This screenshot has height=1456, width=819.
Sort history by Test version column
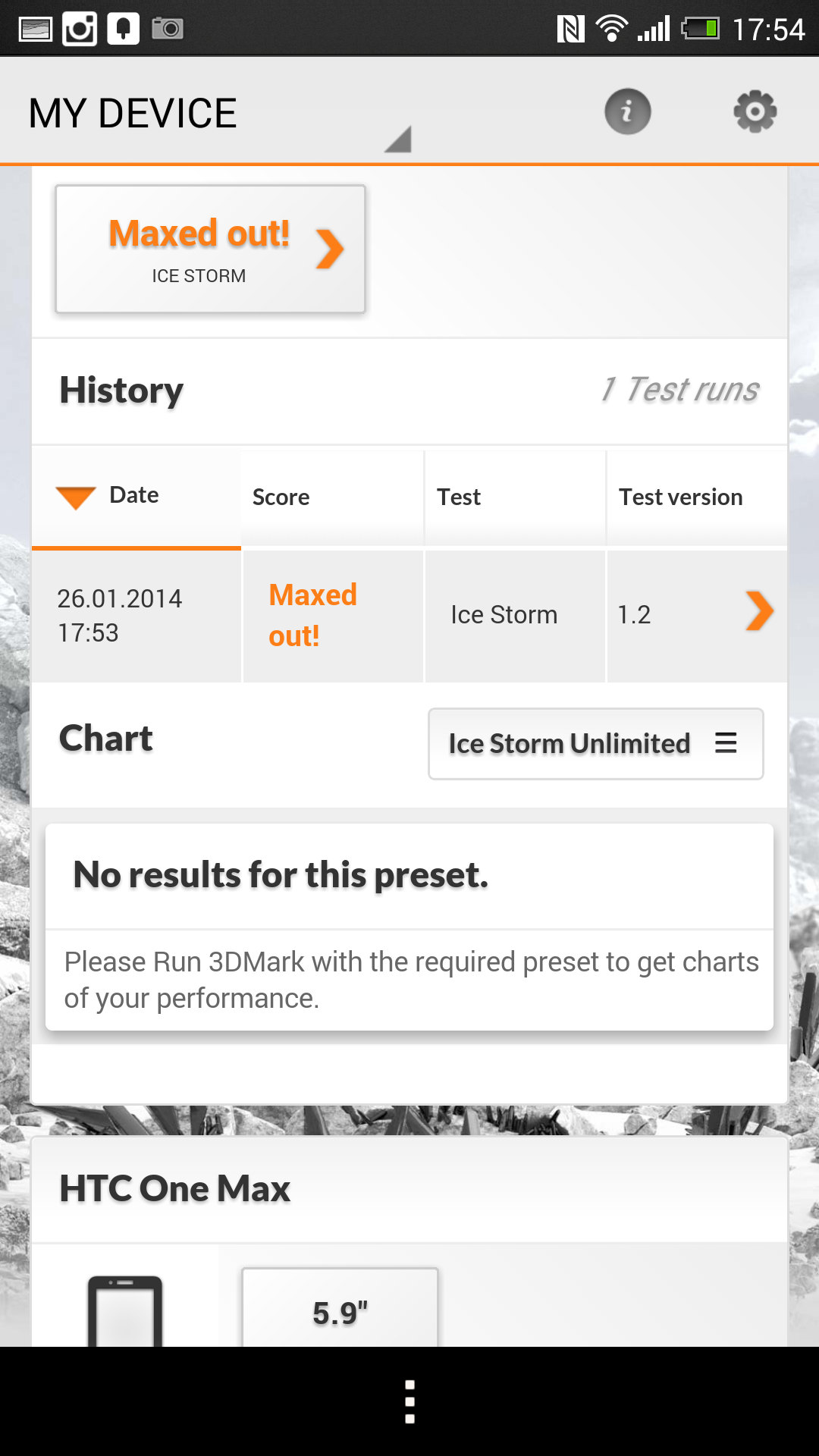(x=695, y=497)
